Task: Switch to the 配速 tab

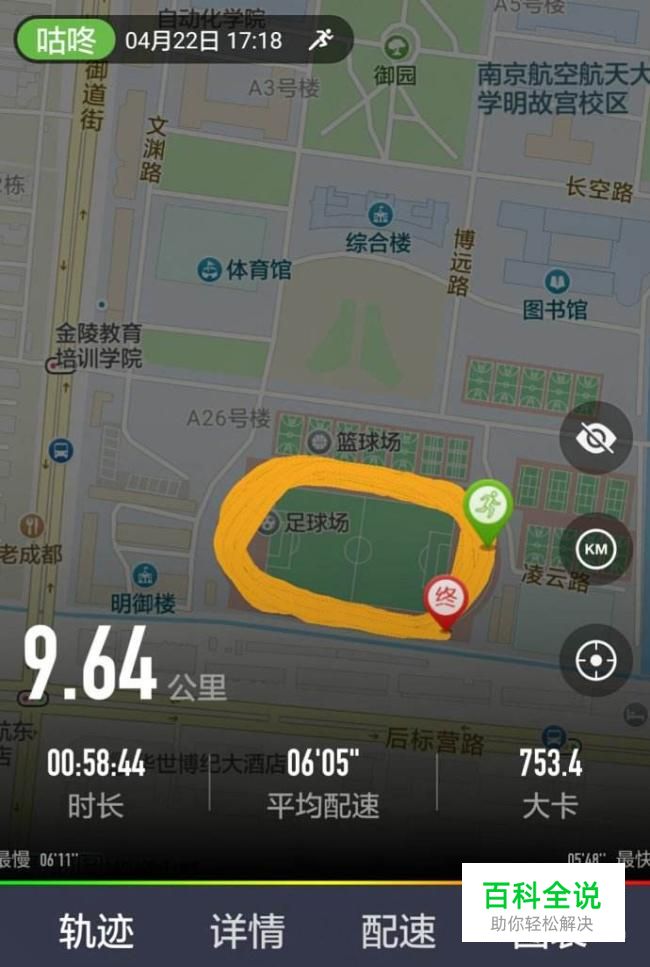Action: (x=398, y=930)
